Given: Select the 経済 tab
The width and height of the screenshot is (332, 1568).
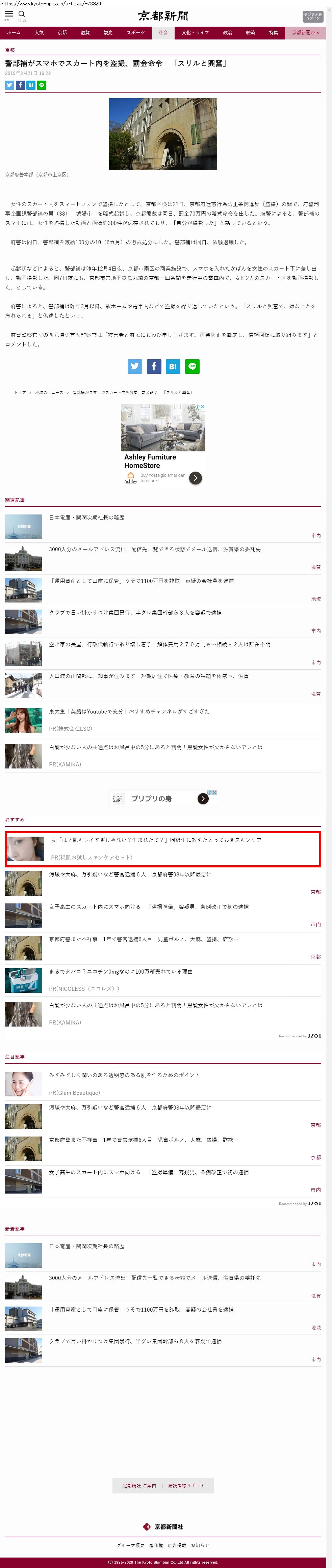Looking at the screenshot, I should tap(250, 33).
